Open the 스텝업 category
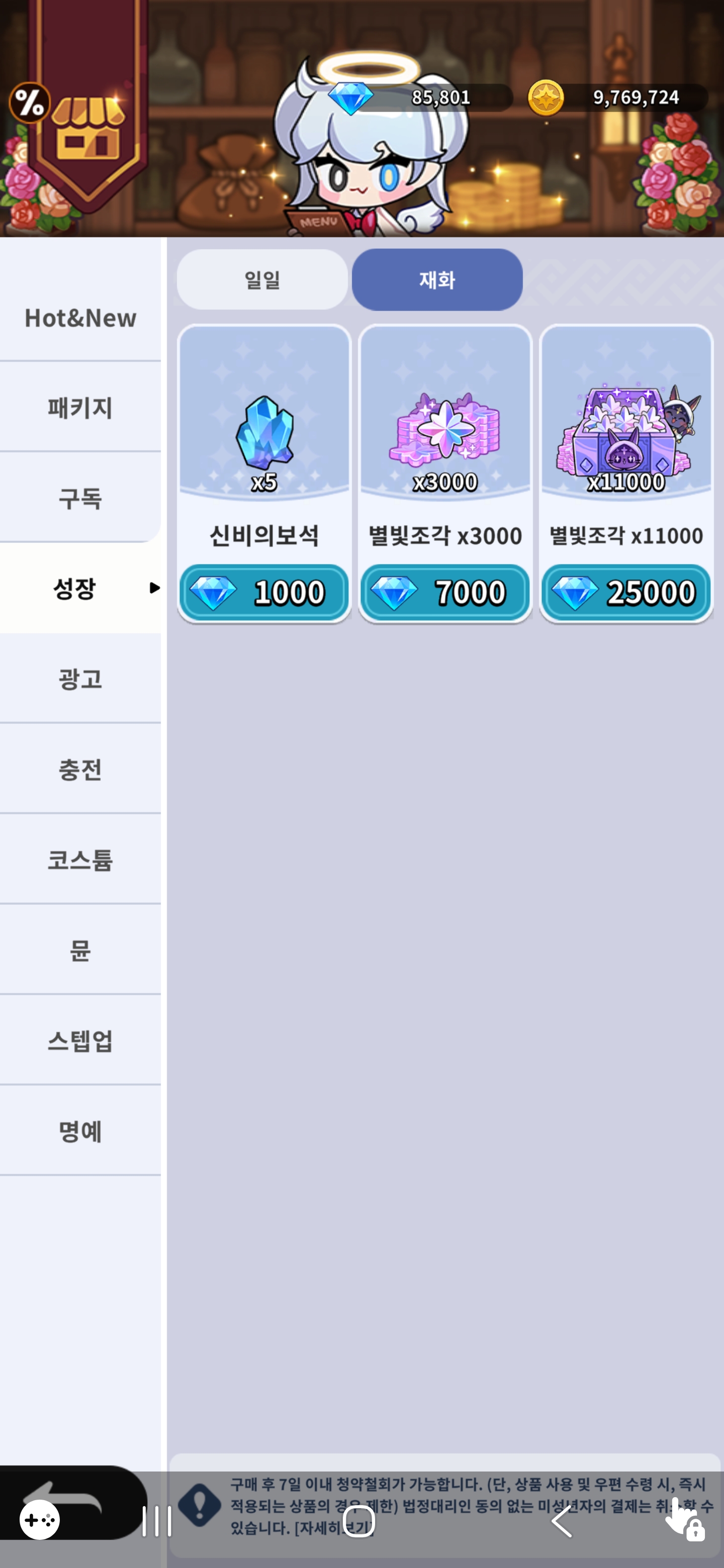 80,1040
